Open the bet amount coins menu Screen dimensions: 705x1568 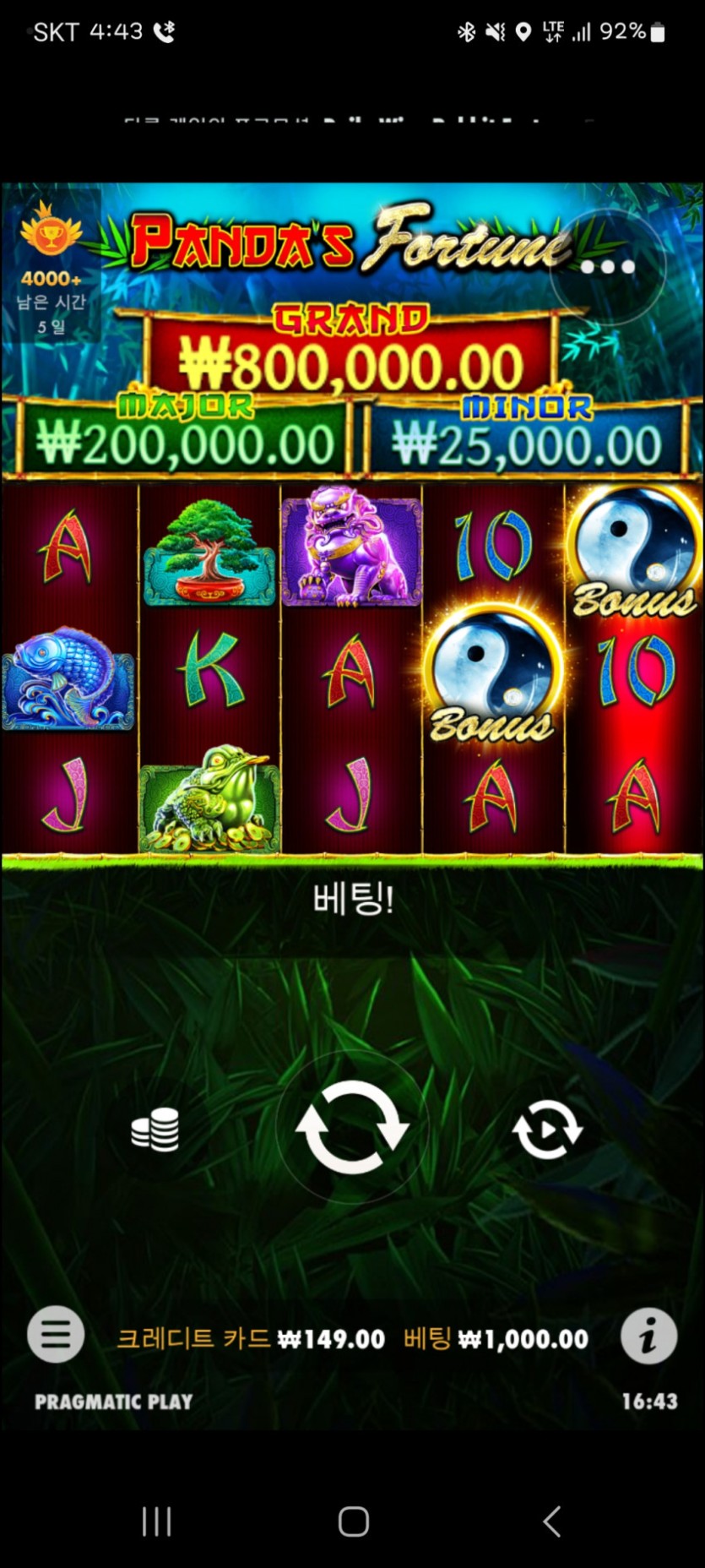[155, 1129]
